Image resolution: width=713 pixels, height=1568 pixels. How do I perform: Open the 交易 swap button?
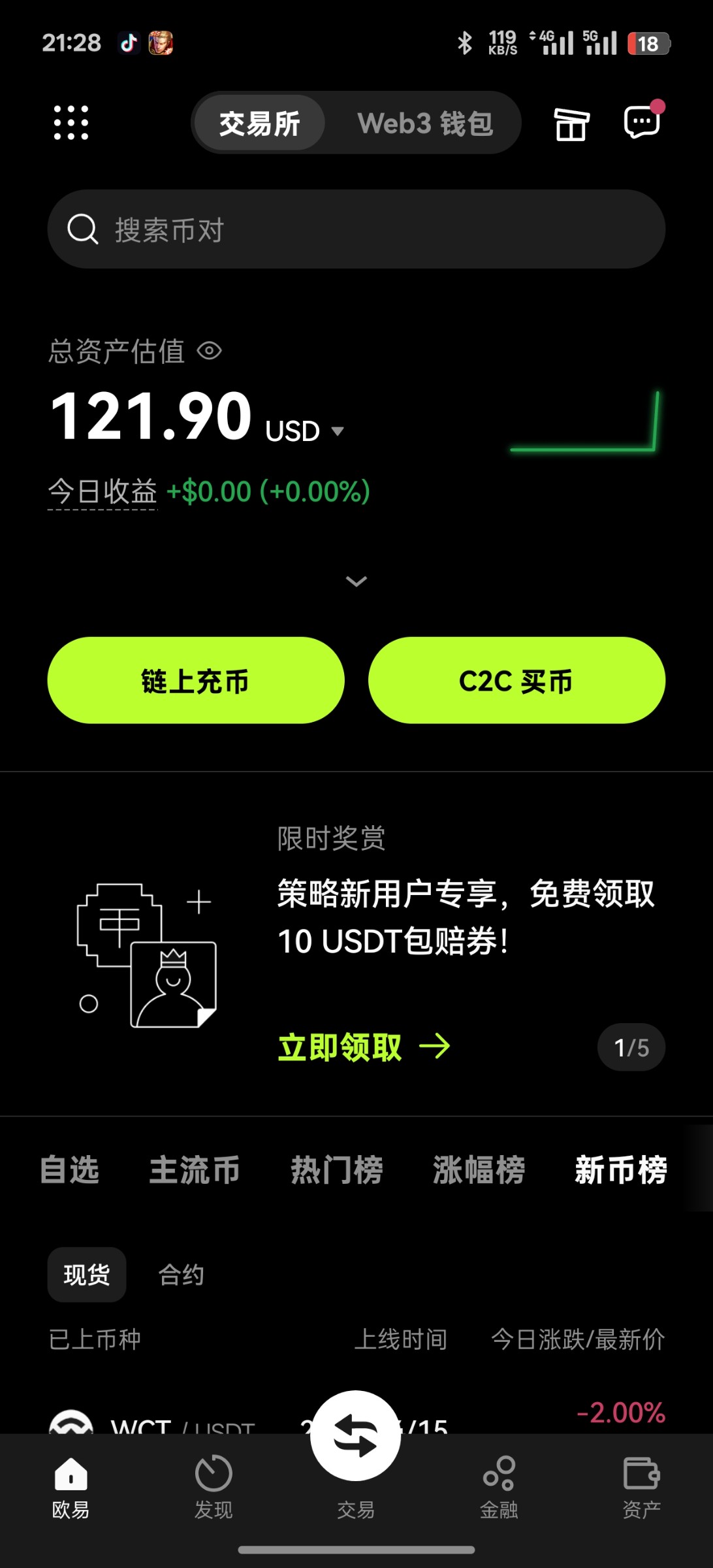pyautogui.click(x=355, y=1437)
